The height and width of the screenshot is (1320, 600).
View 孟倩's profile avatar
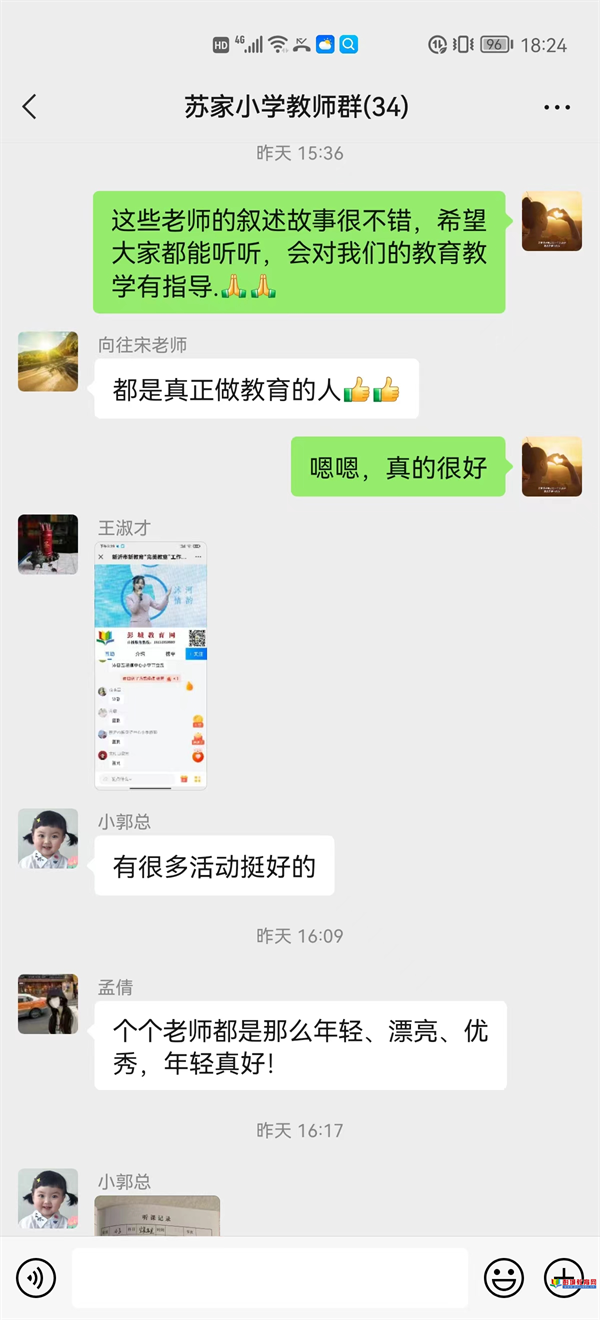(x=48, y=1003)
